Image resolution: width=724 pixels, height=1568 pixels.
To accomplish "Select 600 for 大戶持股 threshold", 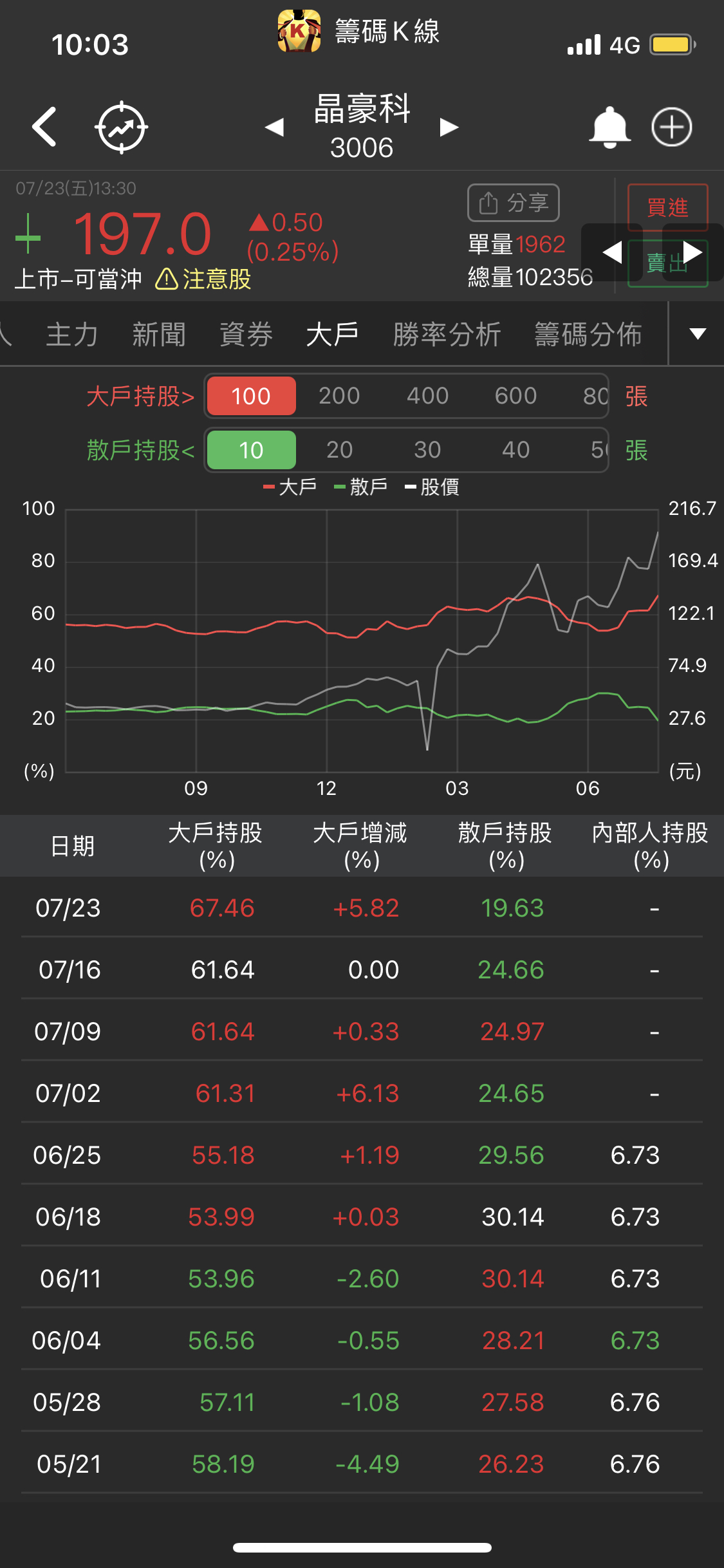I will (x=515, y=396).
